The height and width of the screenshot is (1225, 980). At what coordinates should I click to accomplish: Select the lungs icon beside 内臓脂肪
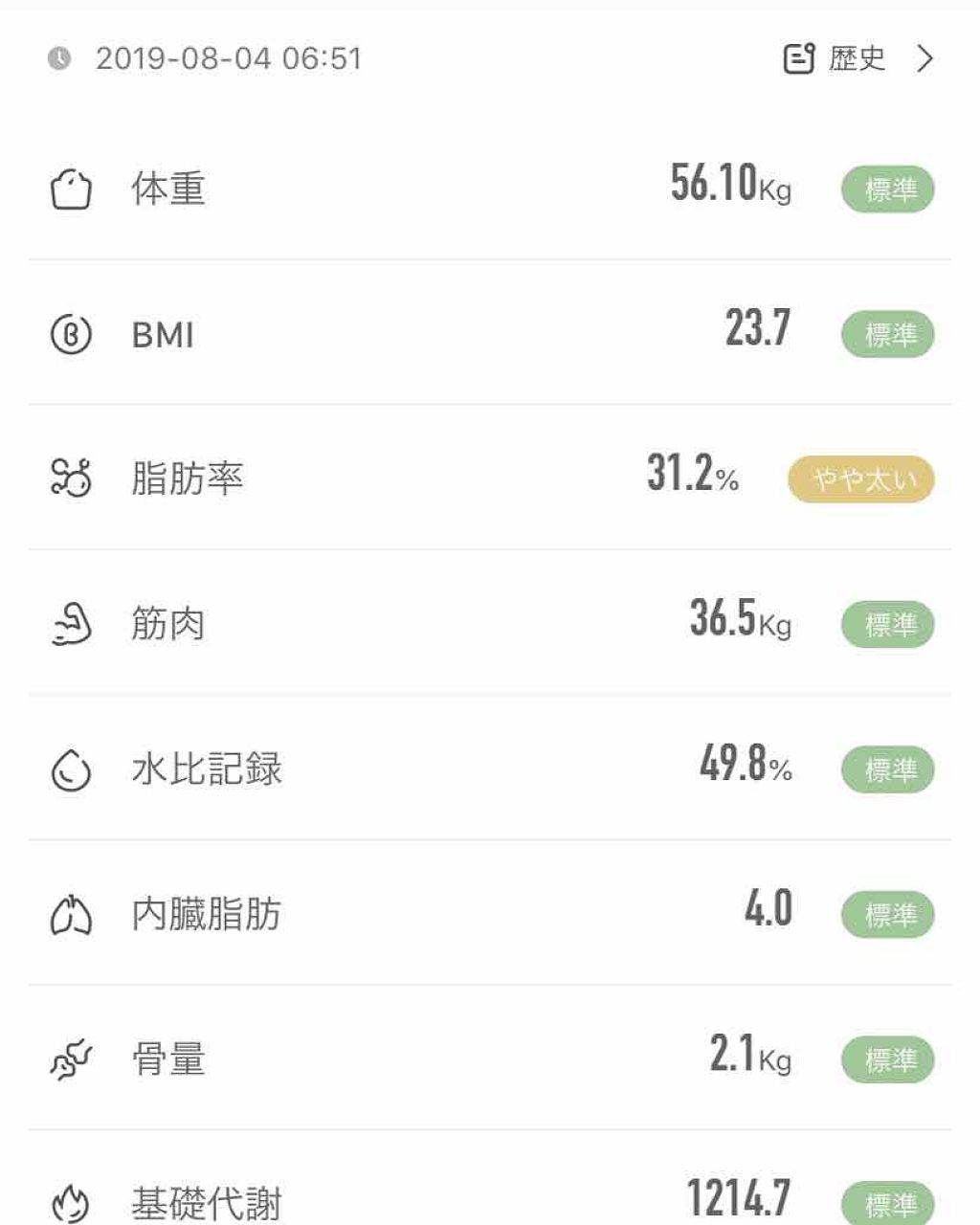[x=71, y=914]
